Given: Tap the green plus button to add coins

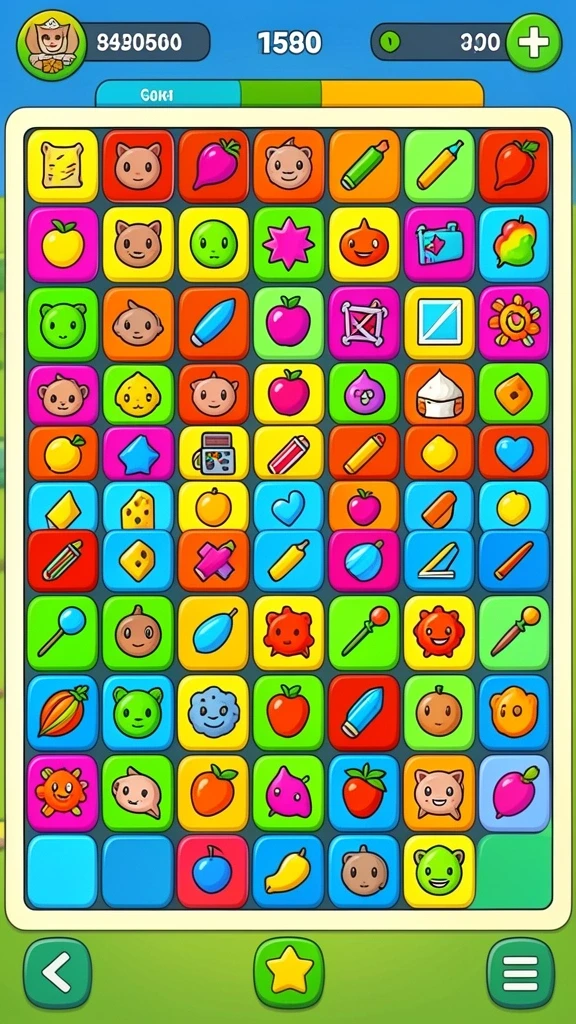Looking at the screenshot, I should (534, 42).
